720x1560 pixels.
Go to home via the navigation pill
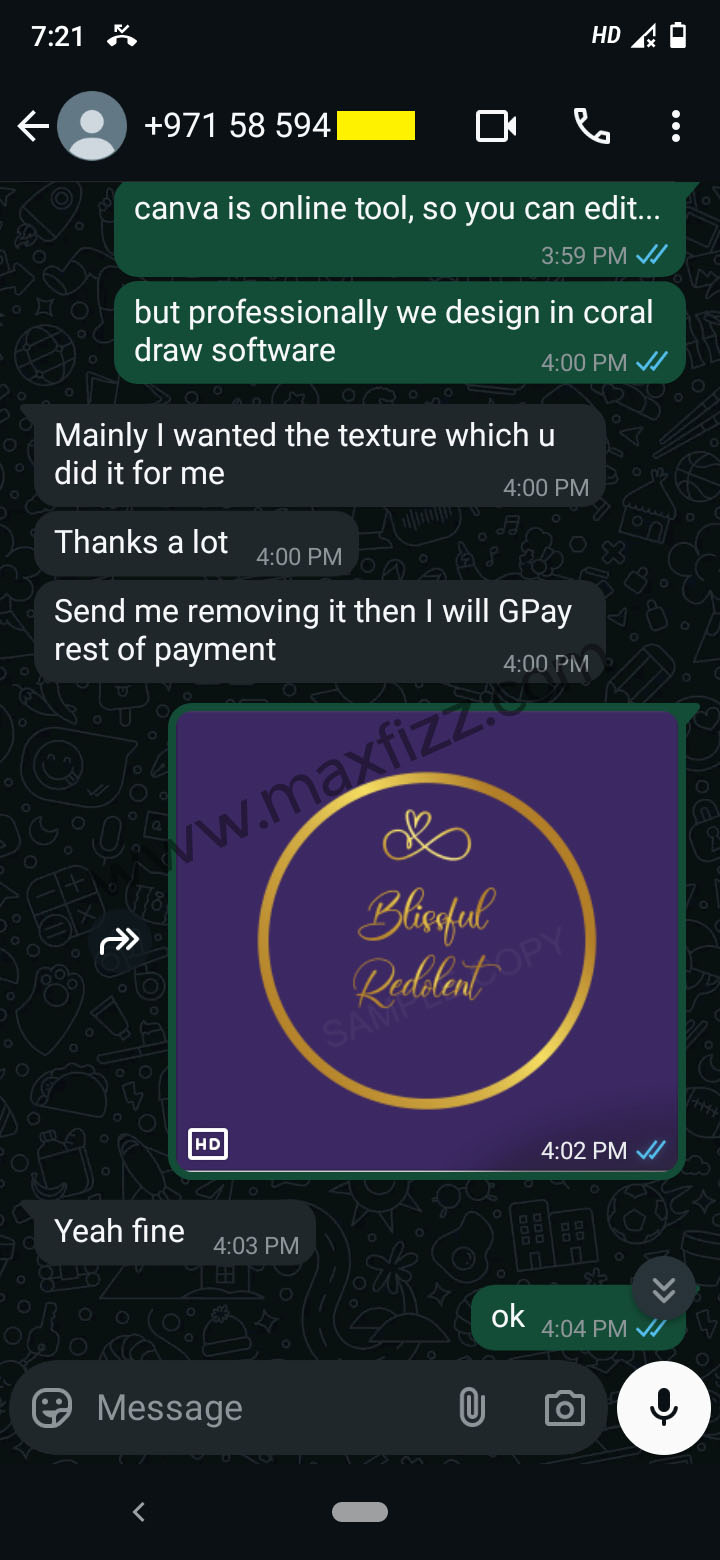coord(360,1512)
